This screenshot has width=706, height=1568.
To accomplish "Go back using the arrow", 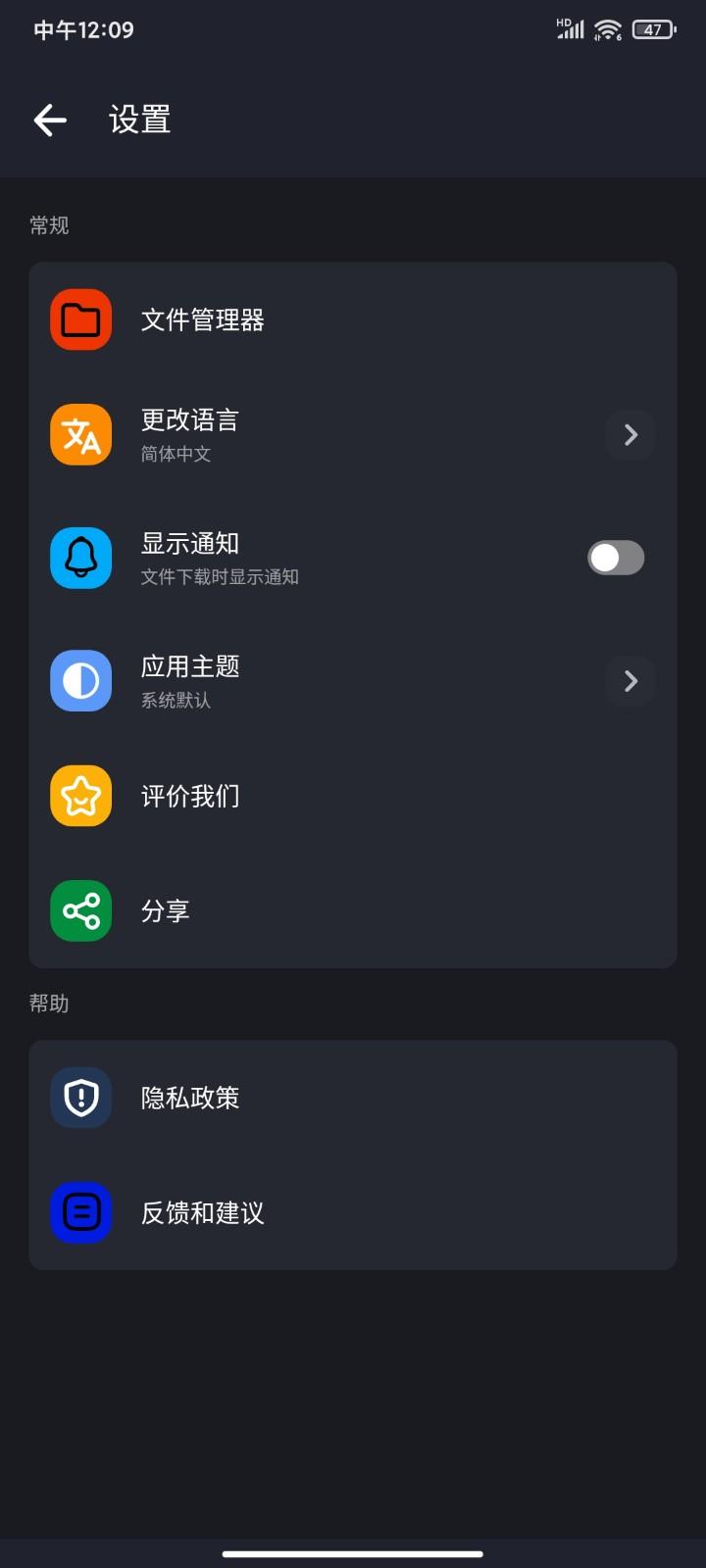I will [50, 119].
